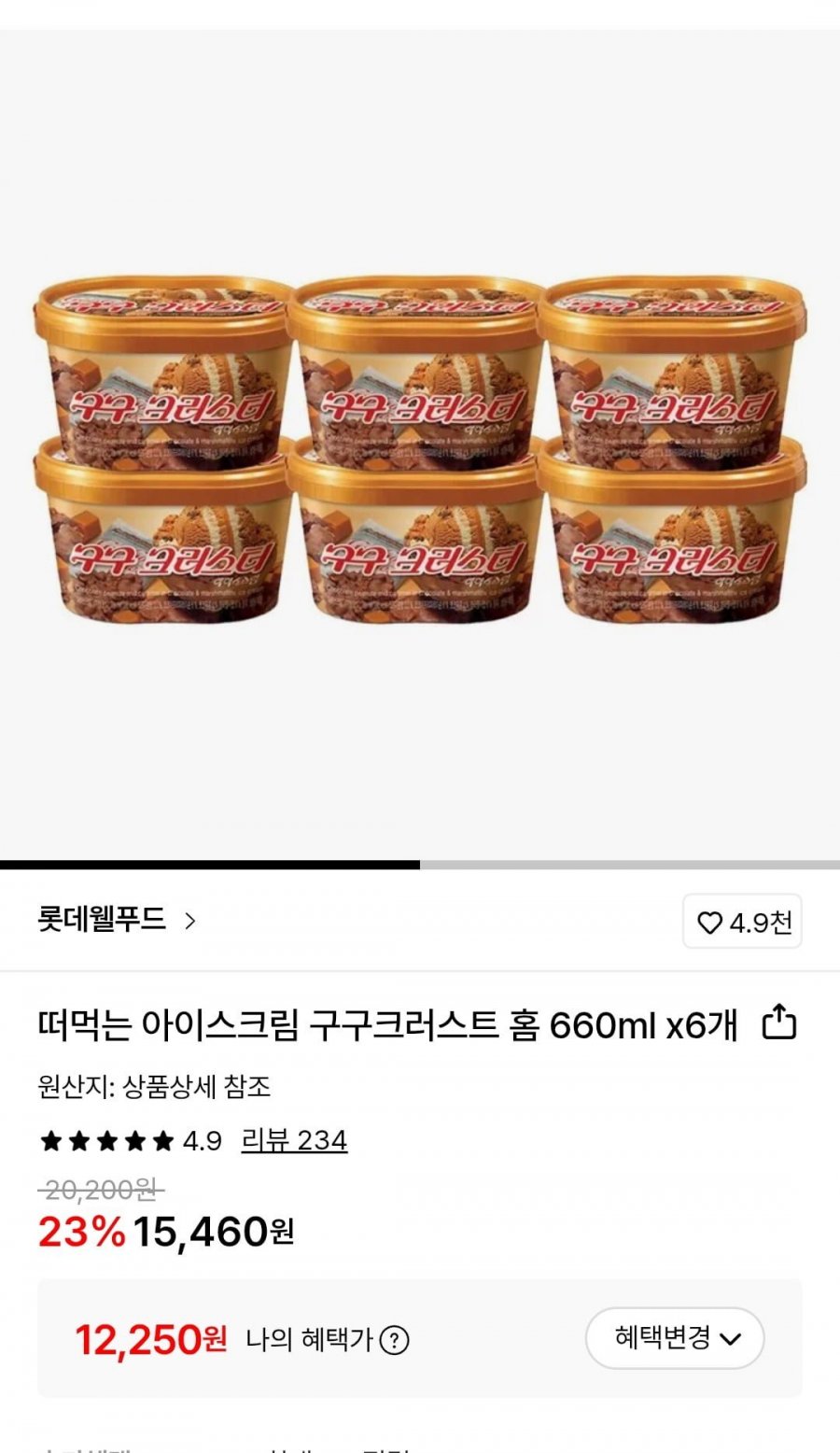The height and width of the screenshot is (1453, 840).
Task: Share this ice cream product
Action: pos(779,1023)
